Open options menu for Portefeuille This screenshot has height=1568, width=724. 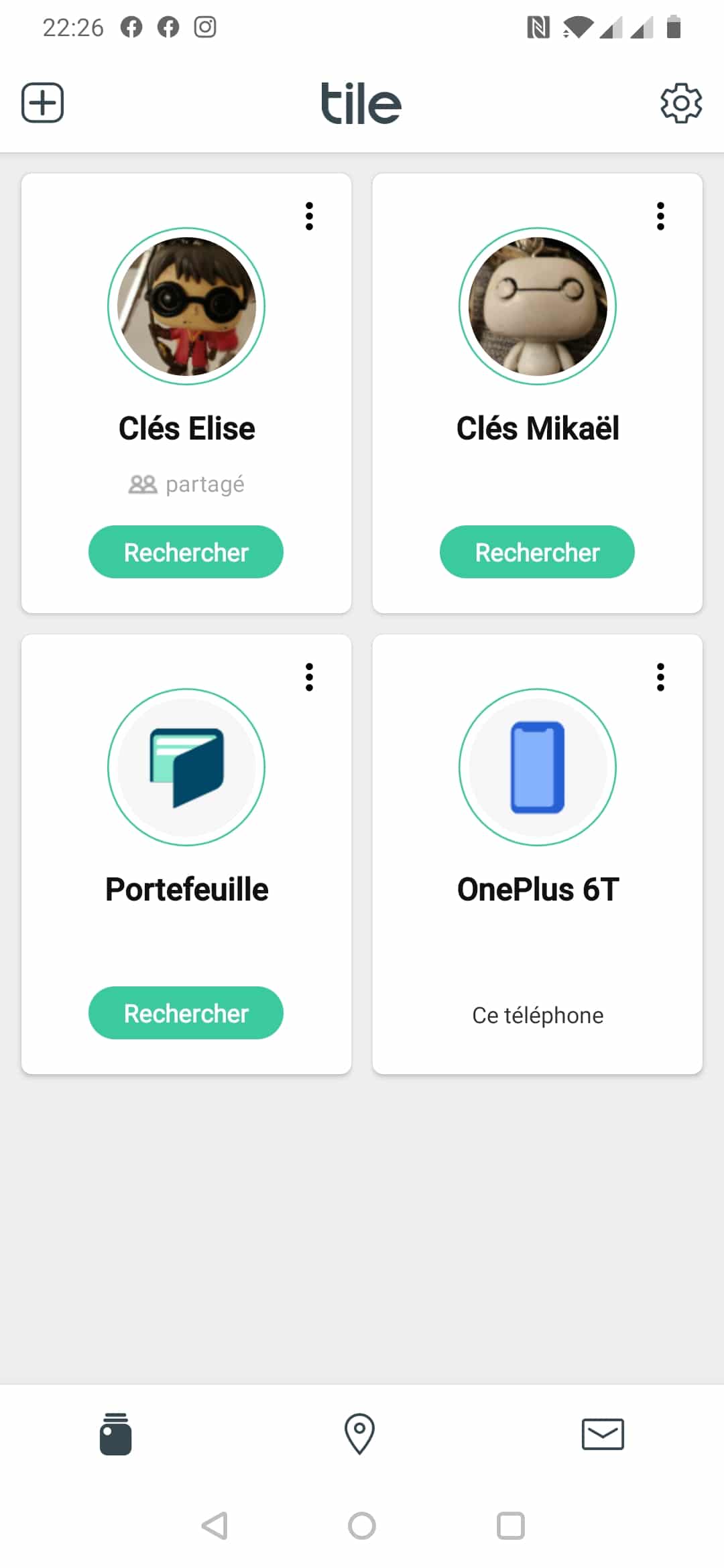click(x=309, y=677)
